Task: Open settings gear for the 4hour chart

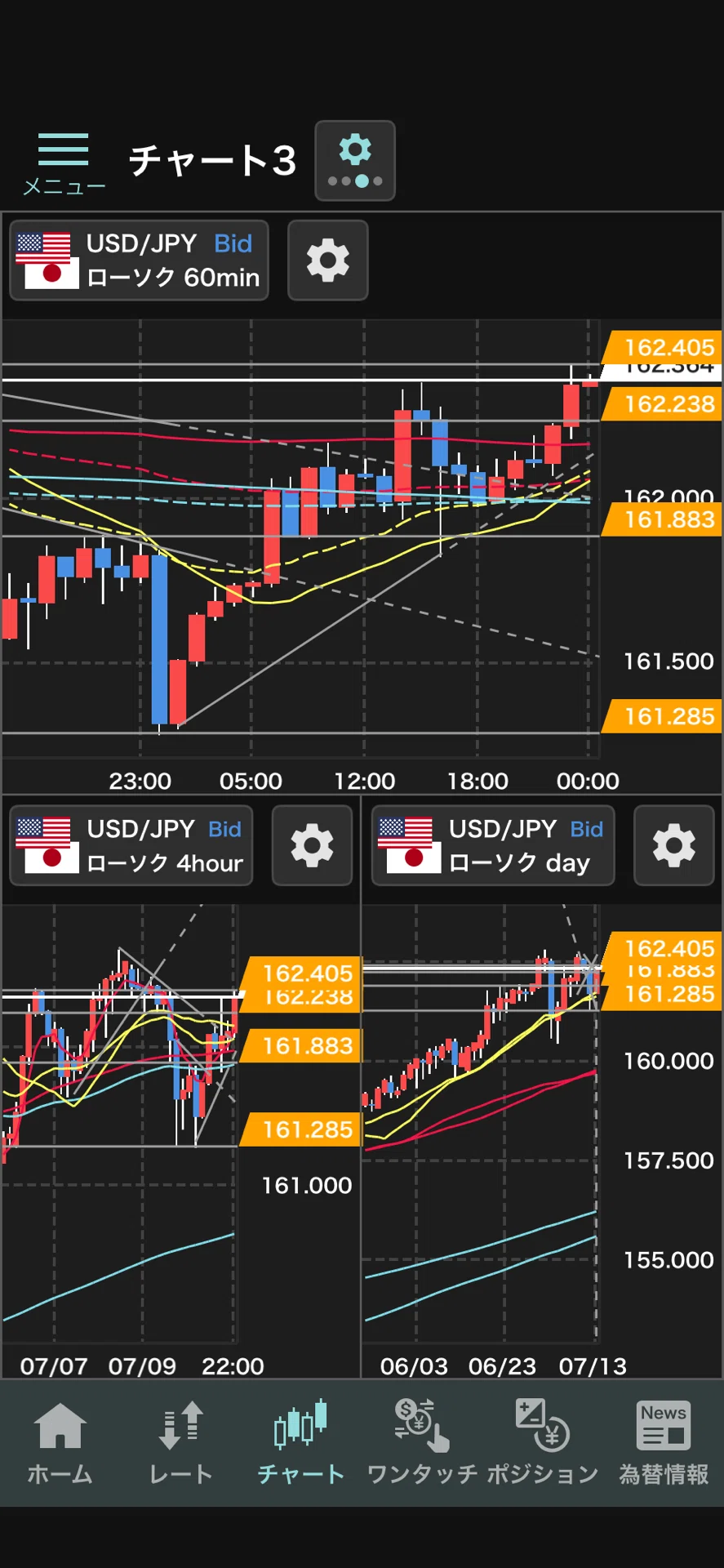Action: click(x=312, y=846)
